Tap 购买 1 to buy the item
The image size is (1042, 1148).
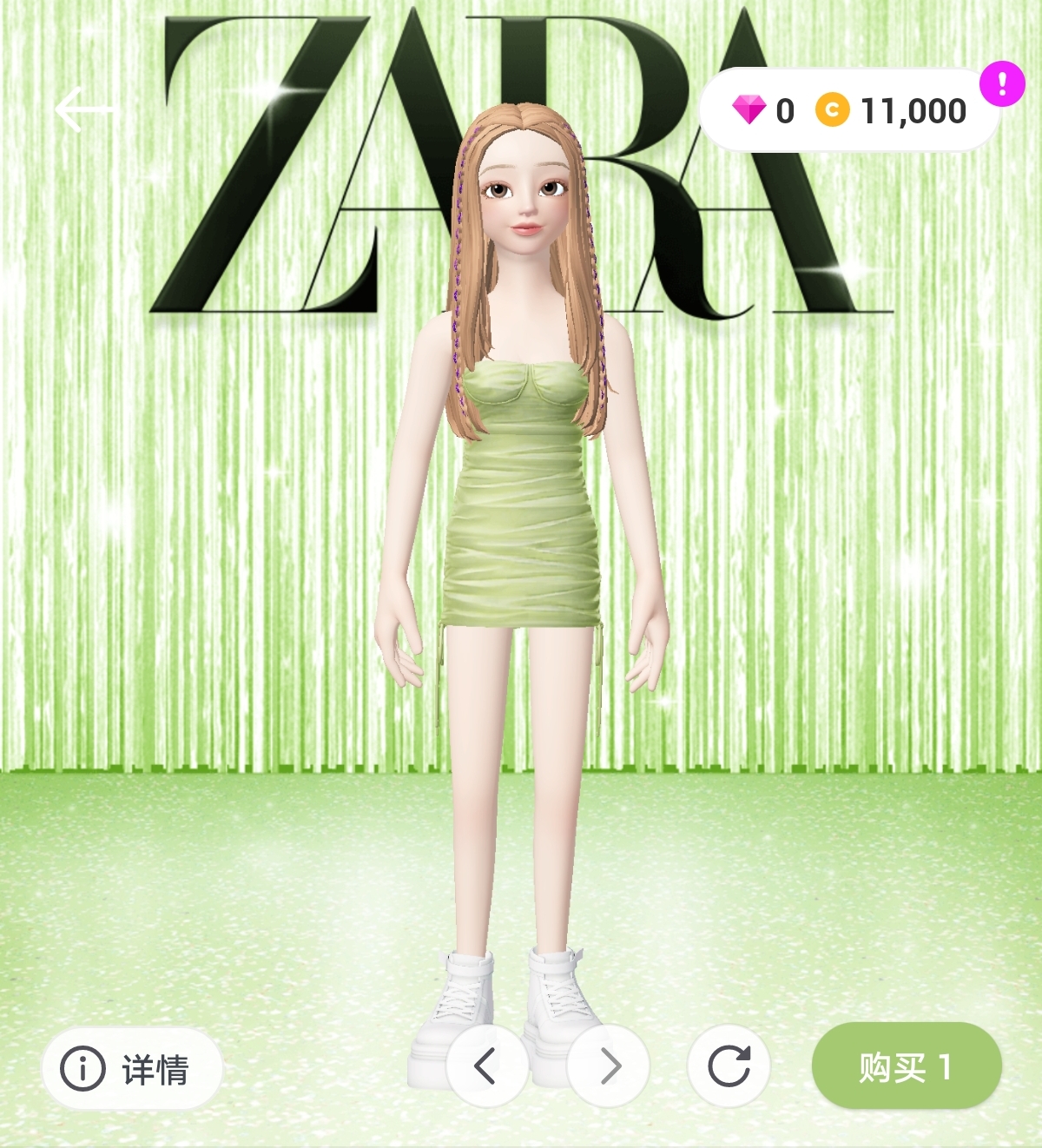906,1066
